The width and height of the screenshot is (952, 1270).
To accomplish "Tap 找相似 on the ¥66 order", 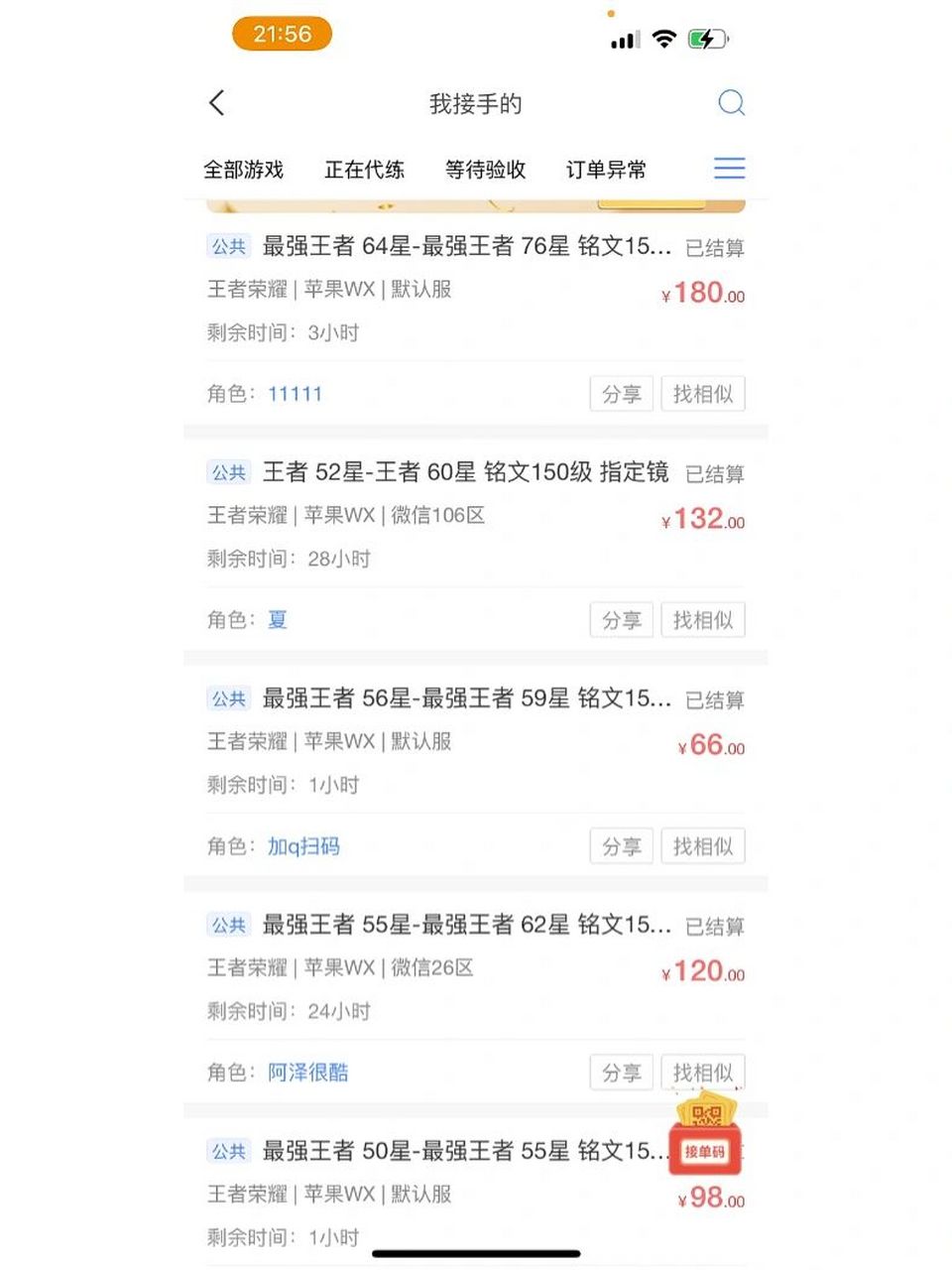I will point(703,846).
